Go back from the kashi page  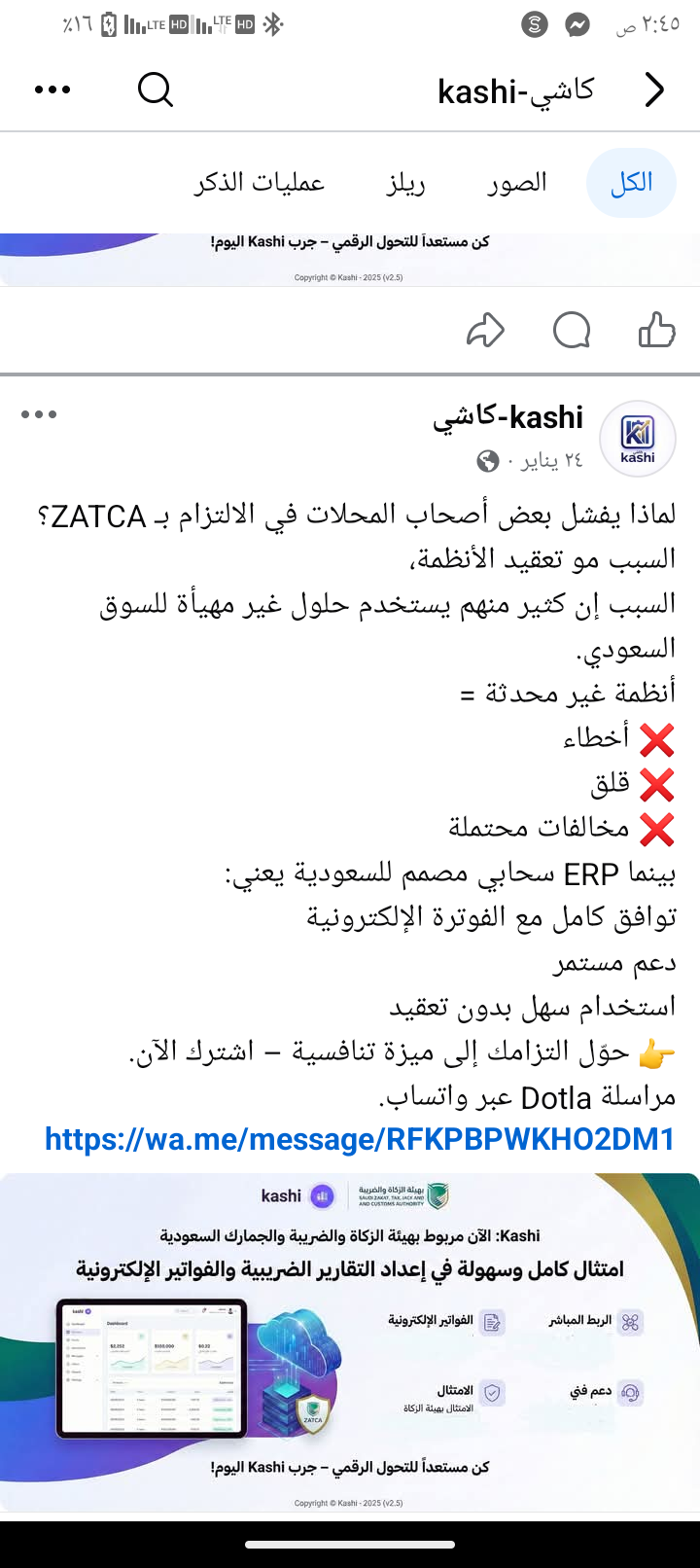tap(655, 90)
